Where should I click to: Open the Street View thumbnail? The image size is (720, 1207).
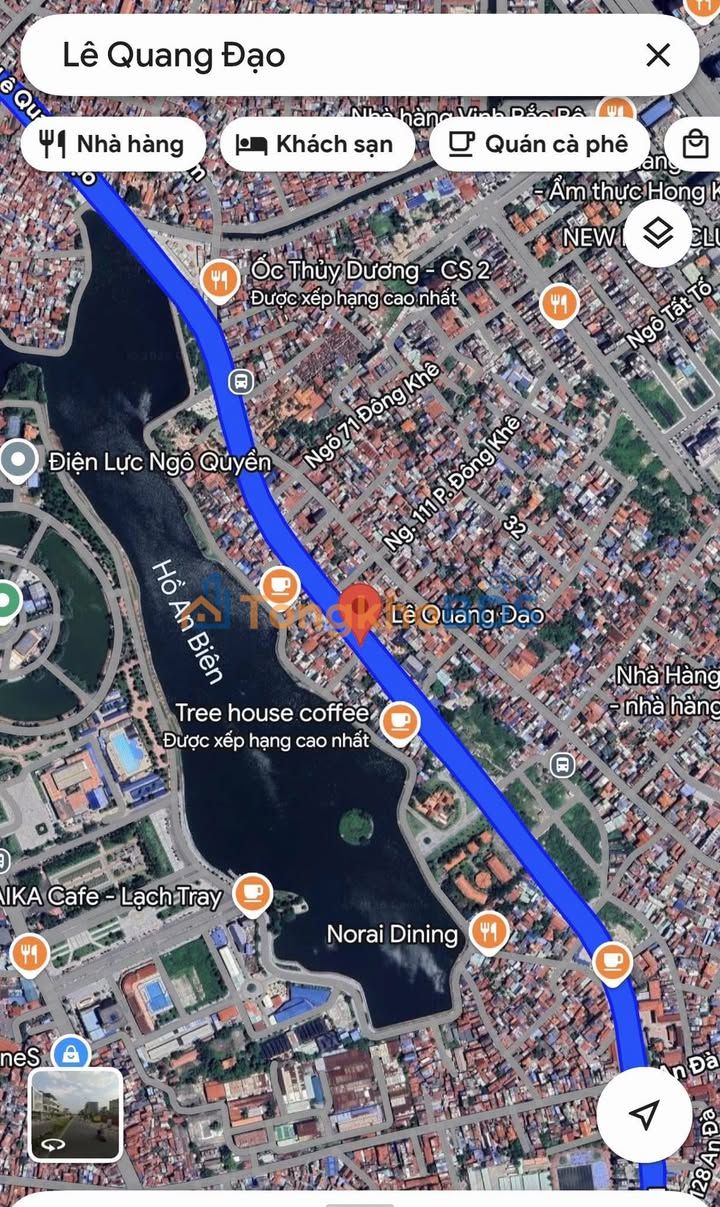pos(75,1114)
